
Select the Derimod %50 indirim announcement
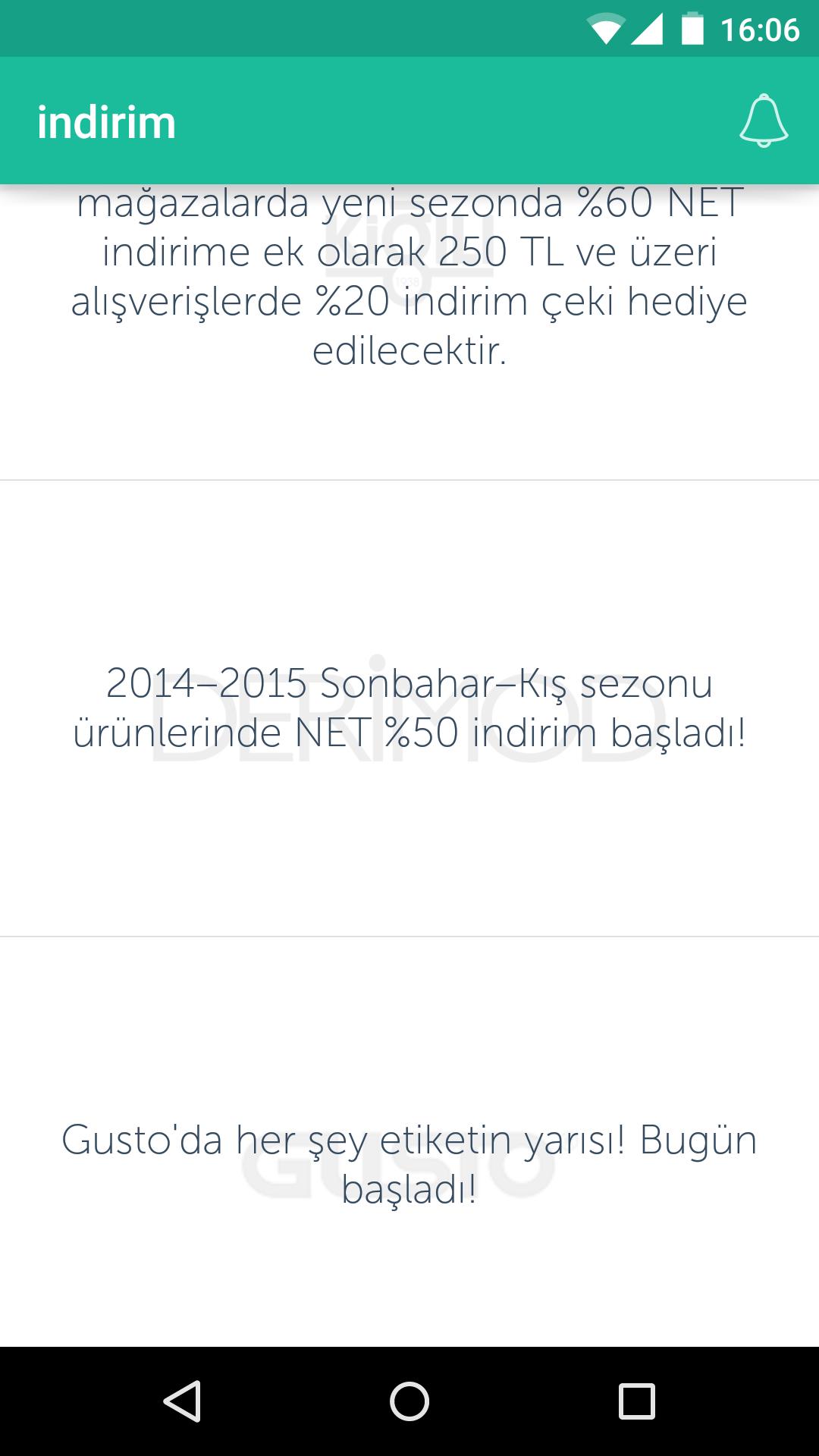coord(409,709)
